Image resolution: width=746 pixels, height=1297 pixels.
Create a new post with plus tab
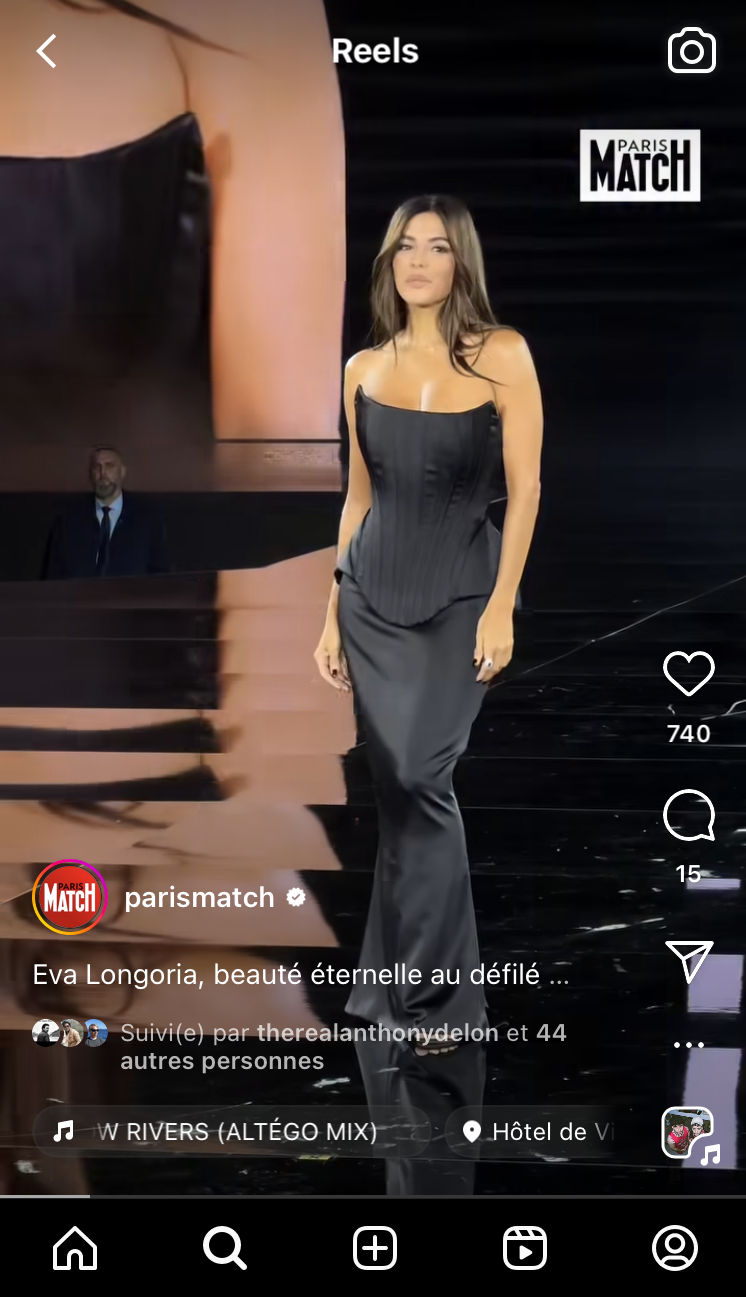pos(375,1248)
